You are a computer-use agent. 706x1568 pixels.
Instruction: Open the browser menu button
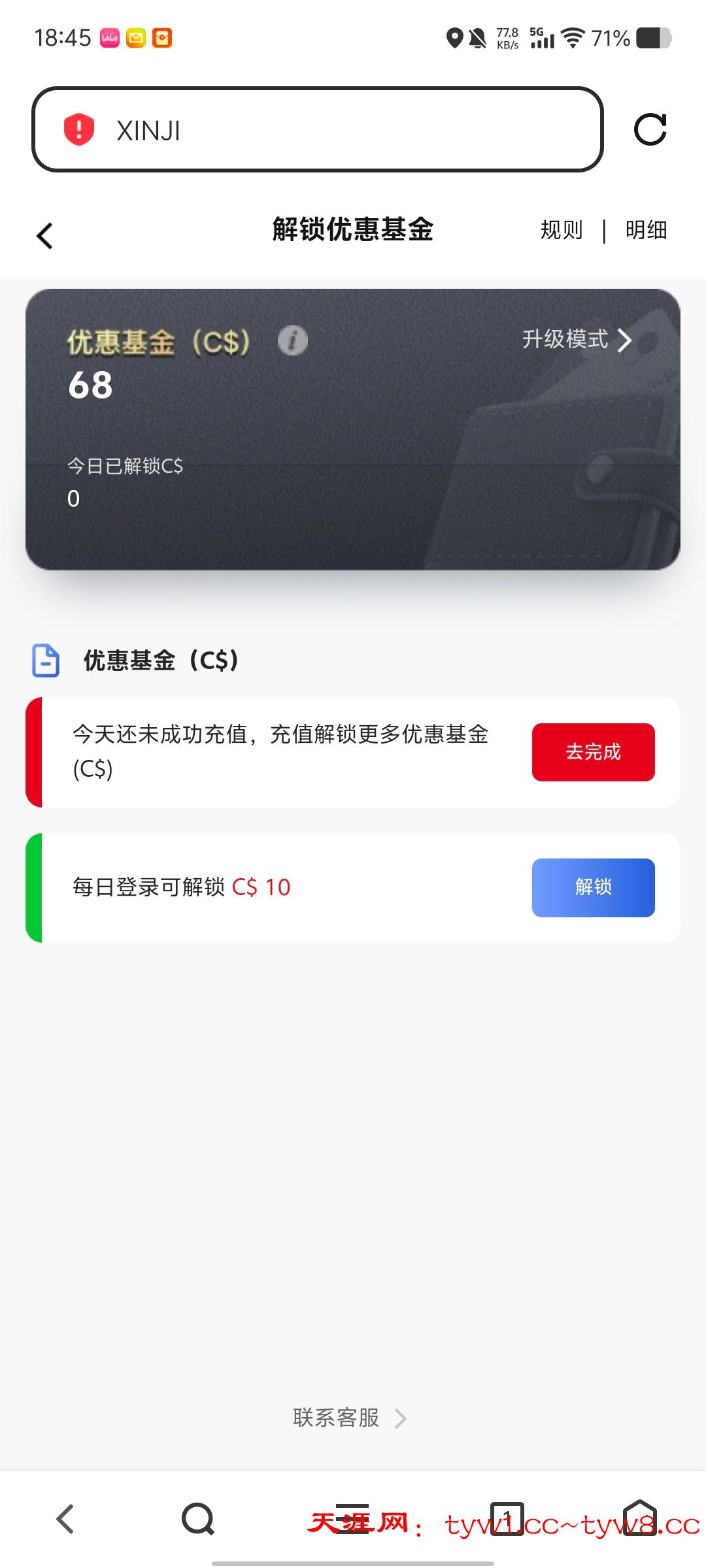point(353,1518)
